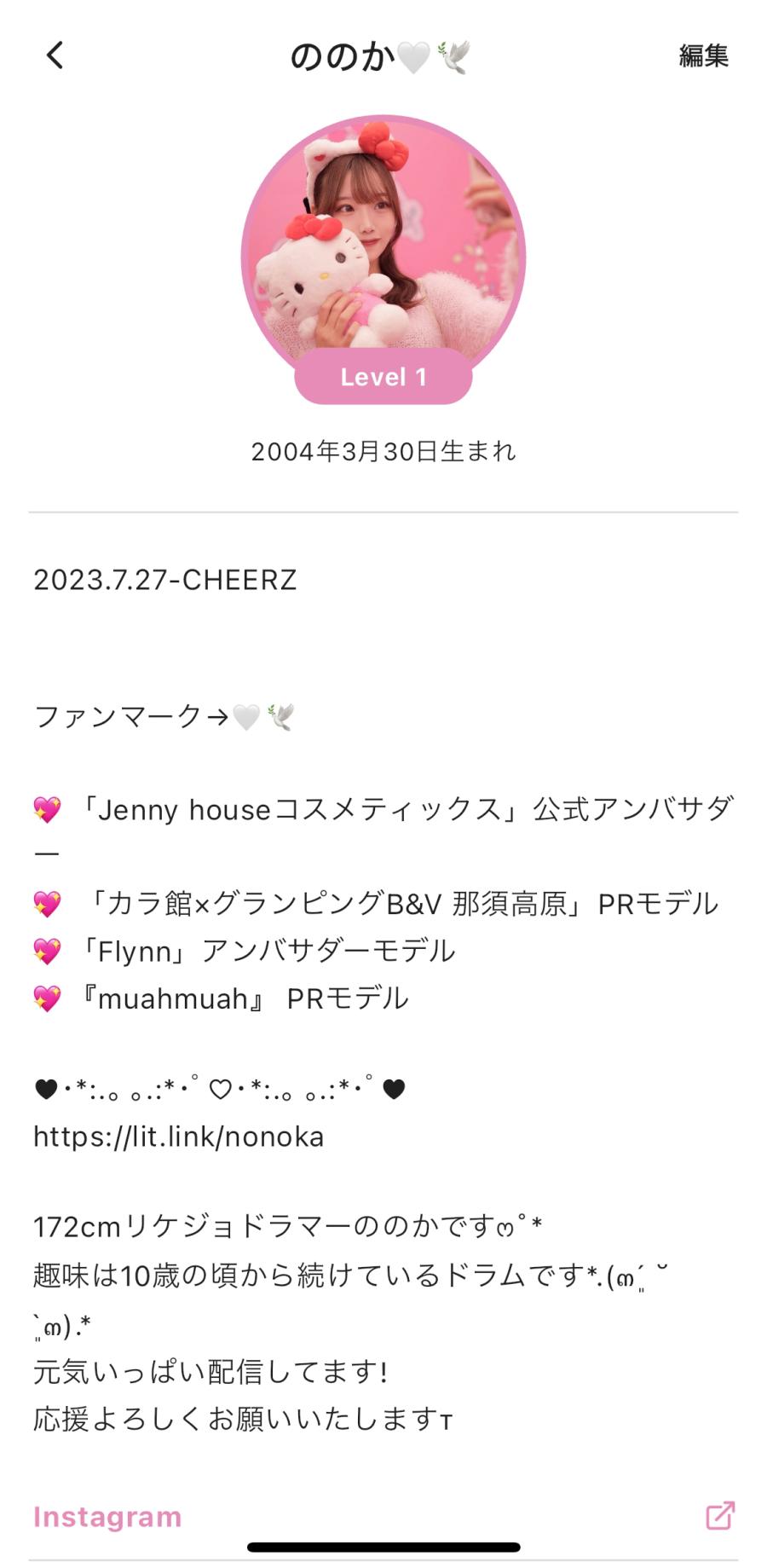Image resolution: width=767 pixels, height=1568 pixels.
Task: Go back using the top-left arrow
Action: click(55, 56)
